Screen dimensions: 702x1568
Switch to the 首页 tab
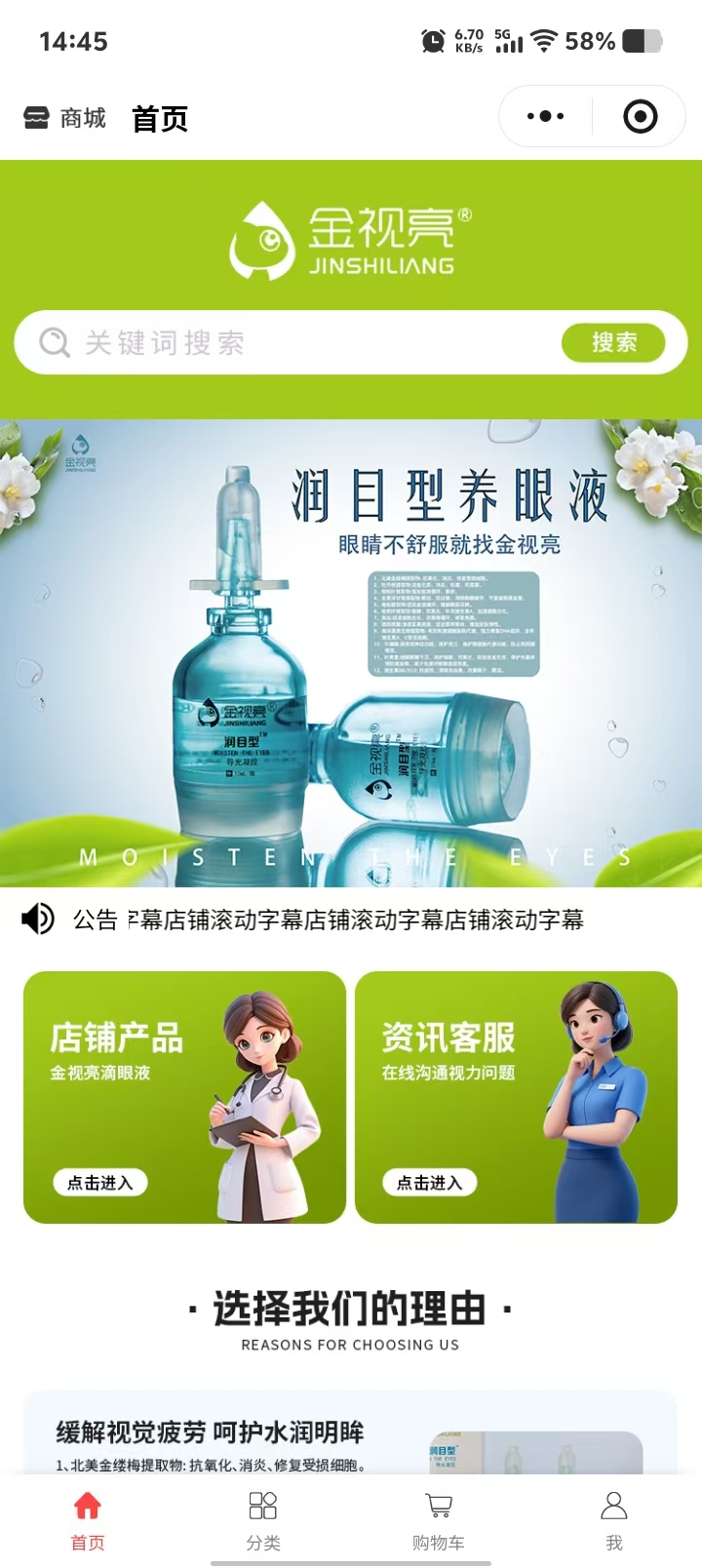(x=88, y=1519)
